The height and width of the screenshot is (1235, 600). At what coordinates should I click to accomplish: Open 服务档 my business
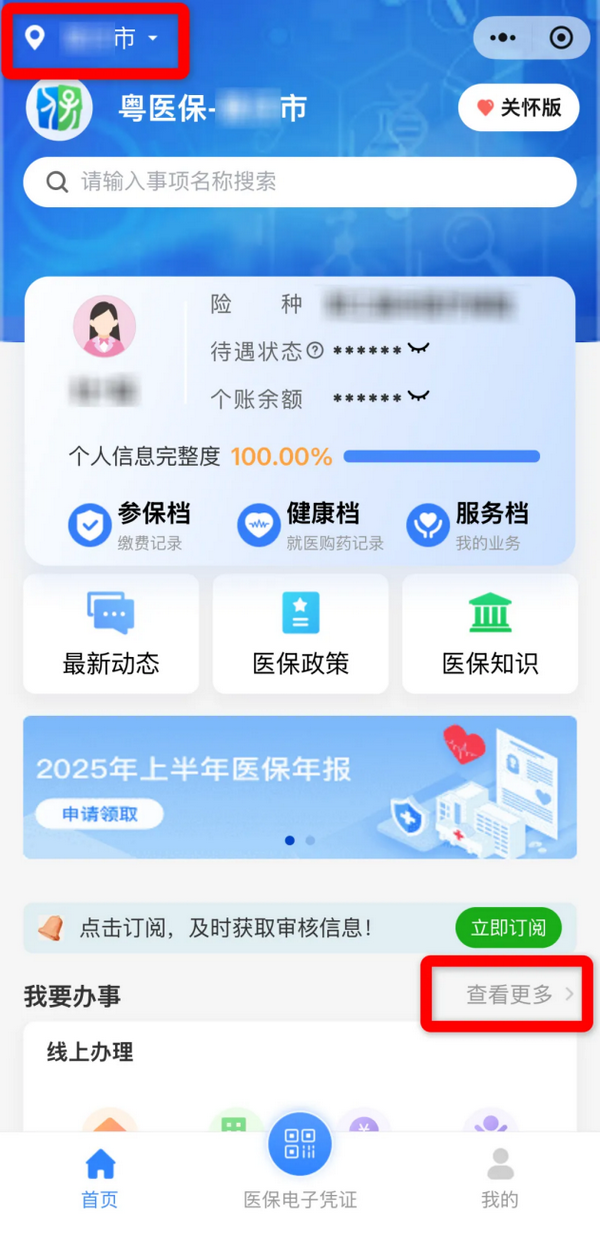[x=468, y=525]
